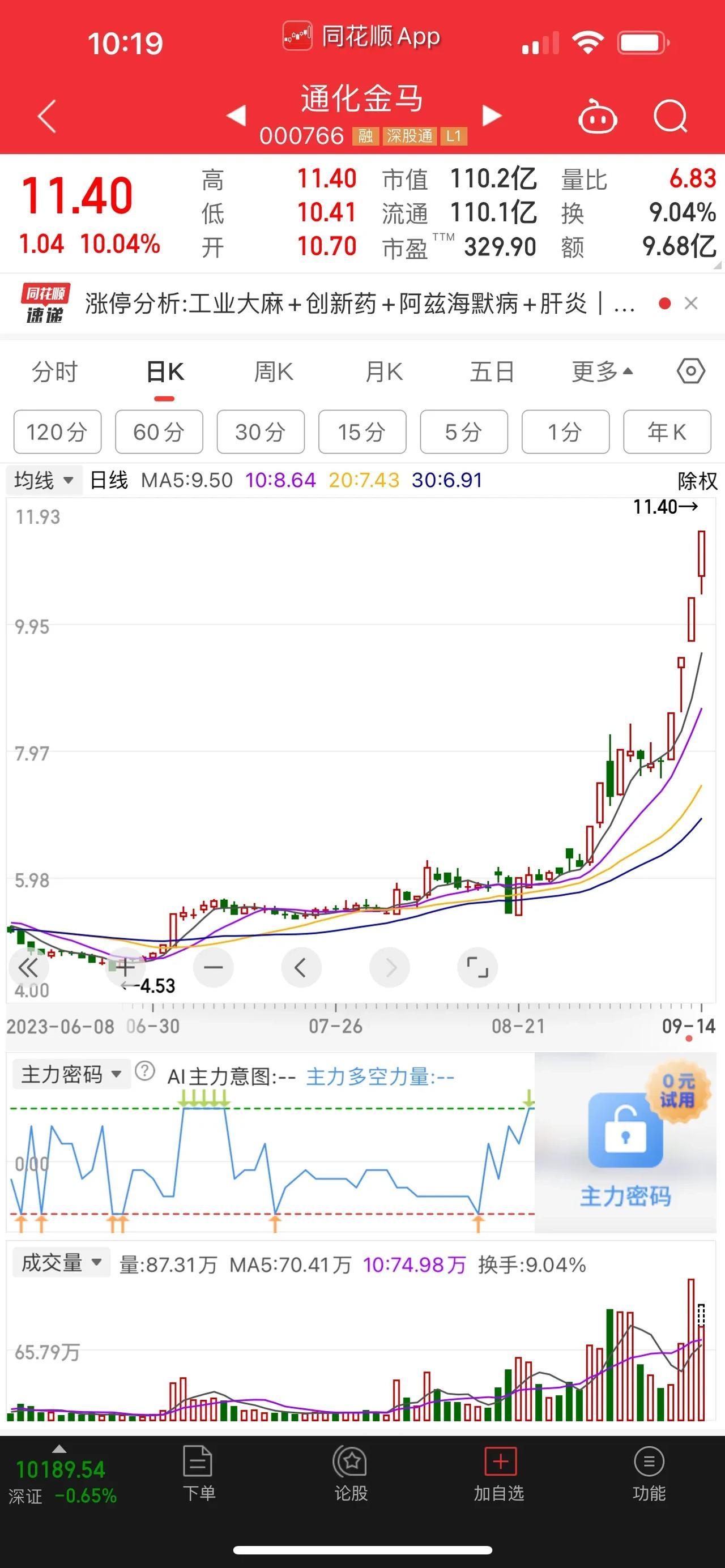Open the robot assistant icon
Viewport: 725px width, 1568px height.
point(597,116)
